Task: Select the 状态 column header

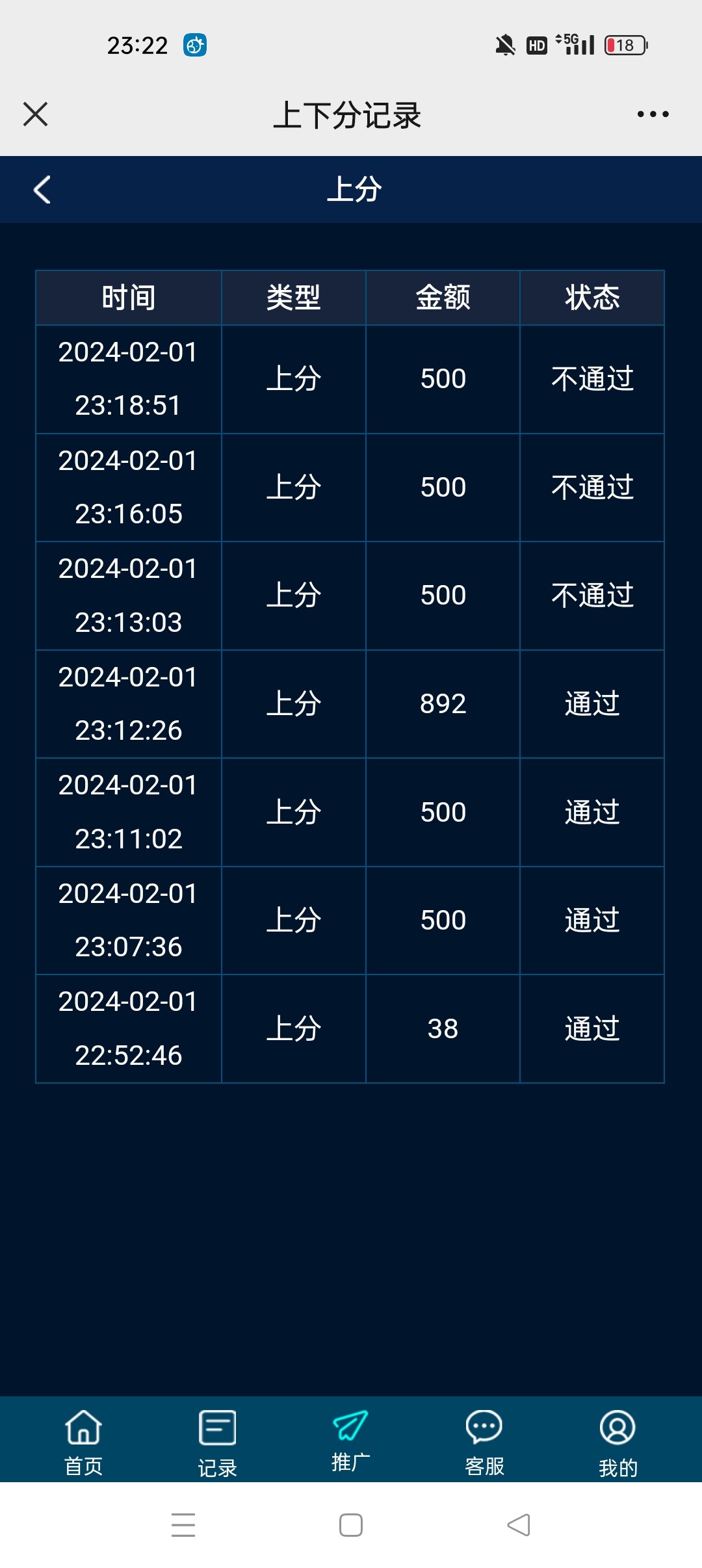Action: coord(592,298)
